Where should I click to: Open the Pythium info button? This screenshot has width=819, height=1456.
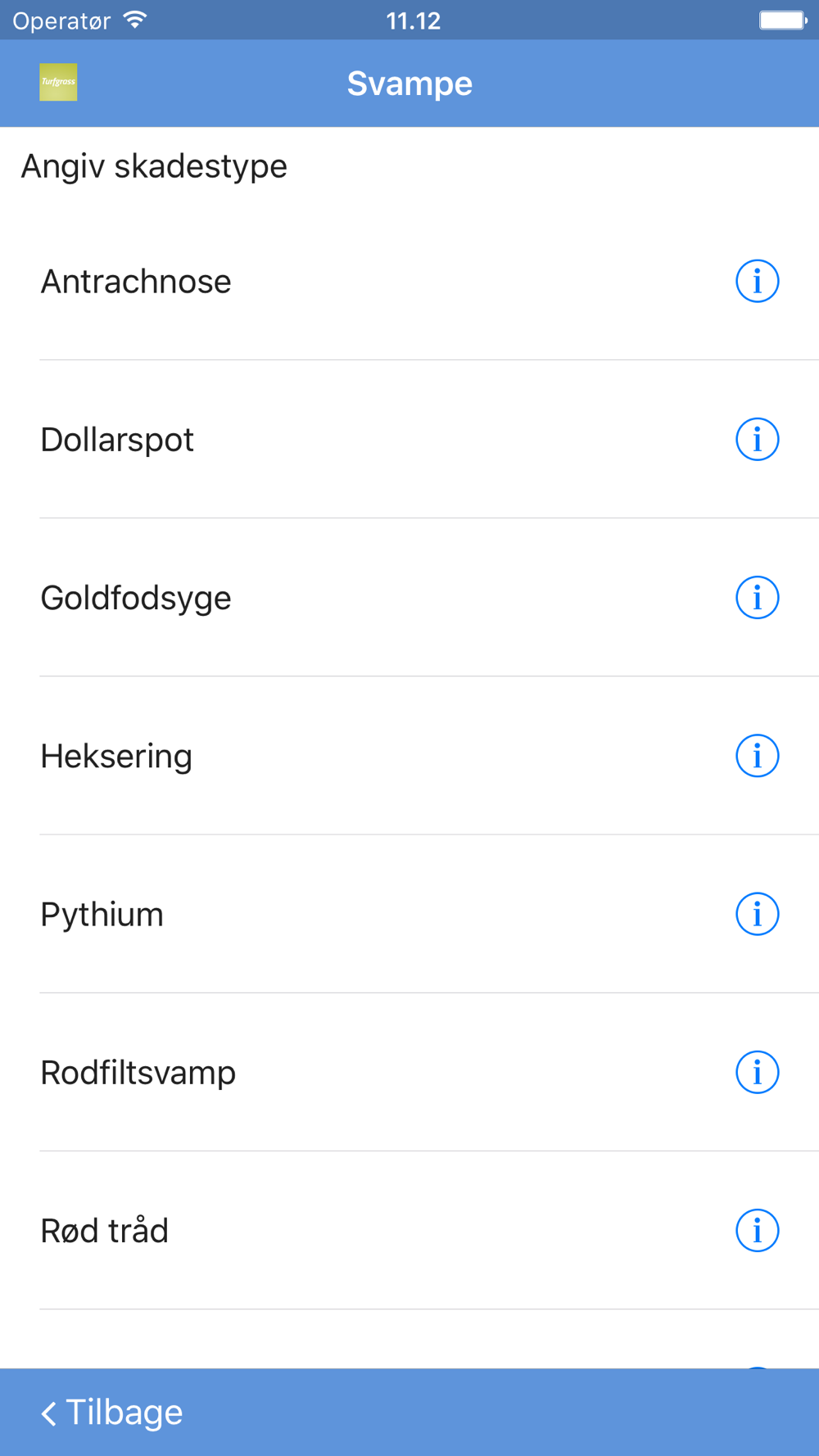tap(757, 914)
